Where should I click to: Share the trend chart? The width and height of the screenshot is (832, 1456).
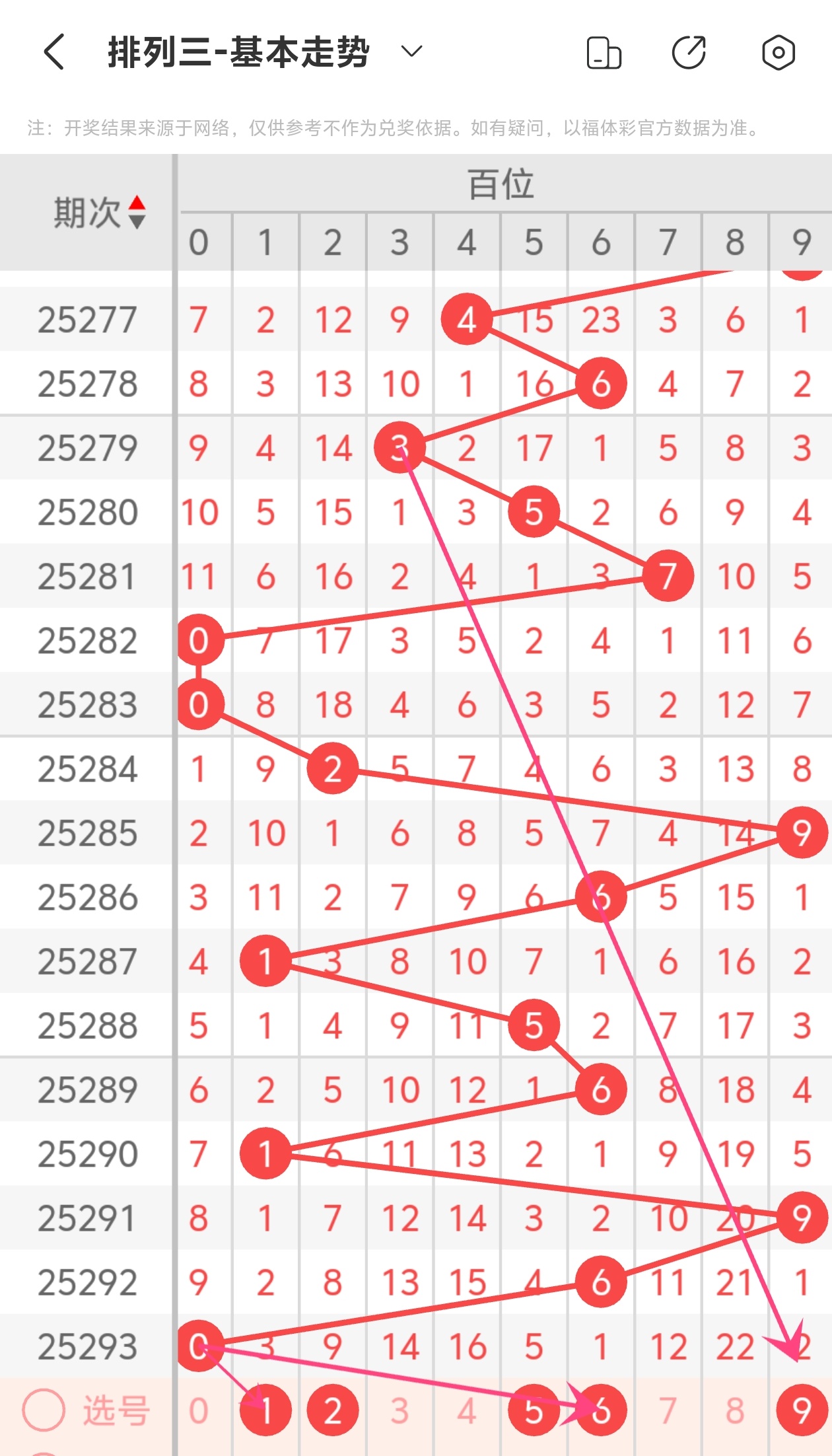tap(689, 53)
